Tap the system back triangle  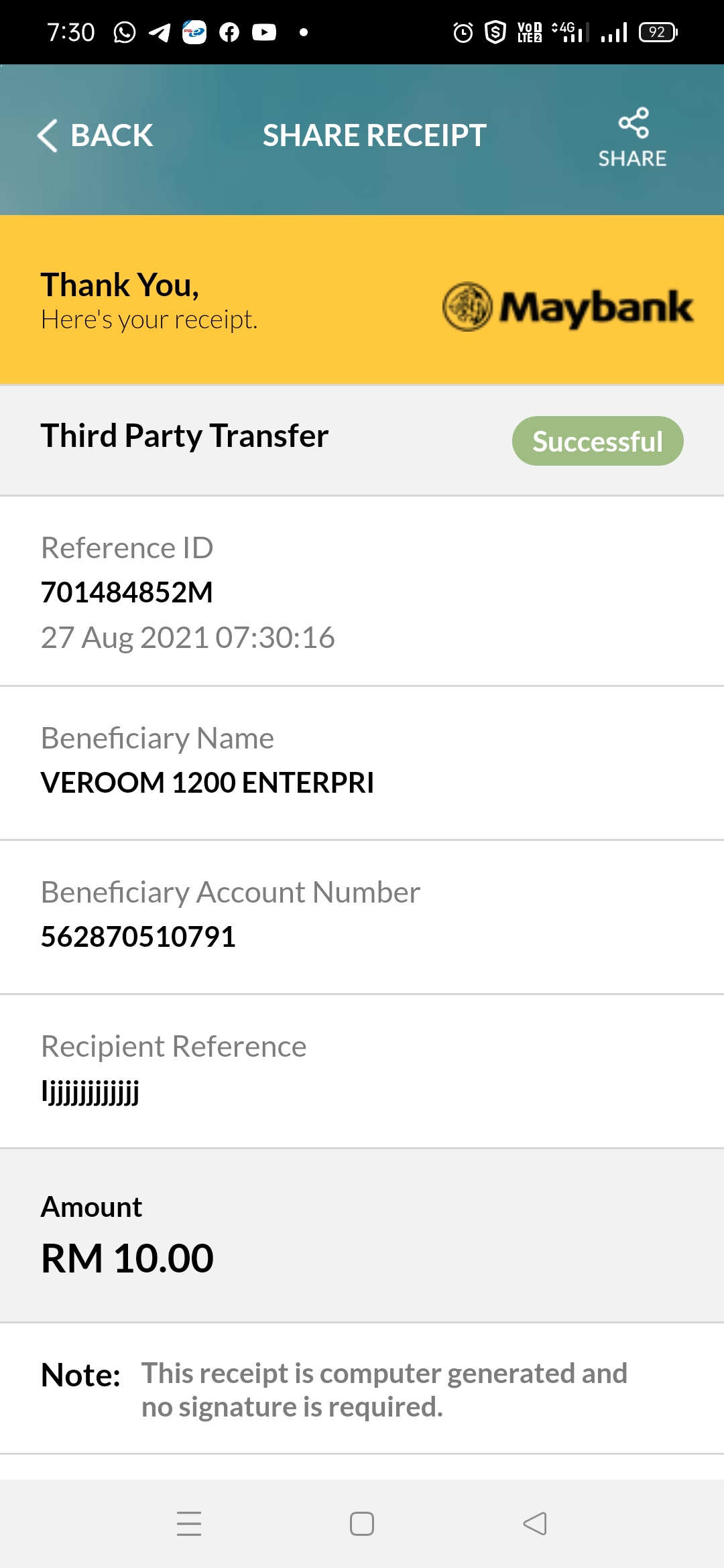(x=535, y=1523)
